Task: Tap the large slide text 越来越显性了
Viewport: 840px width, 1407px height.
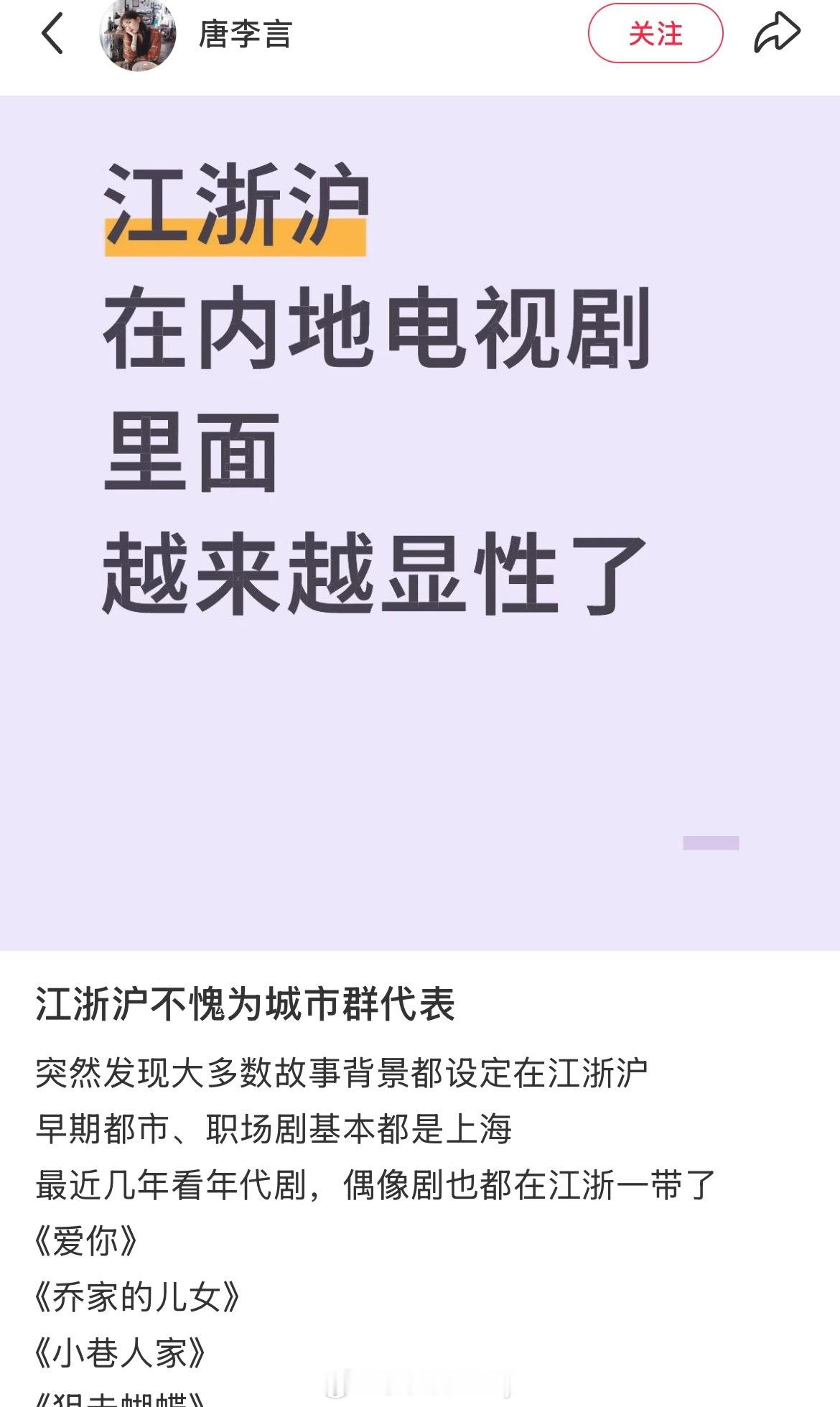Action: coord(373,573)
